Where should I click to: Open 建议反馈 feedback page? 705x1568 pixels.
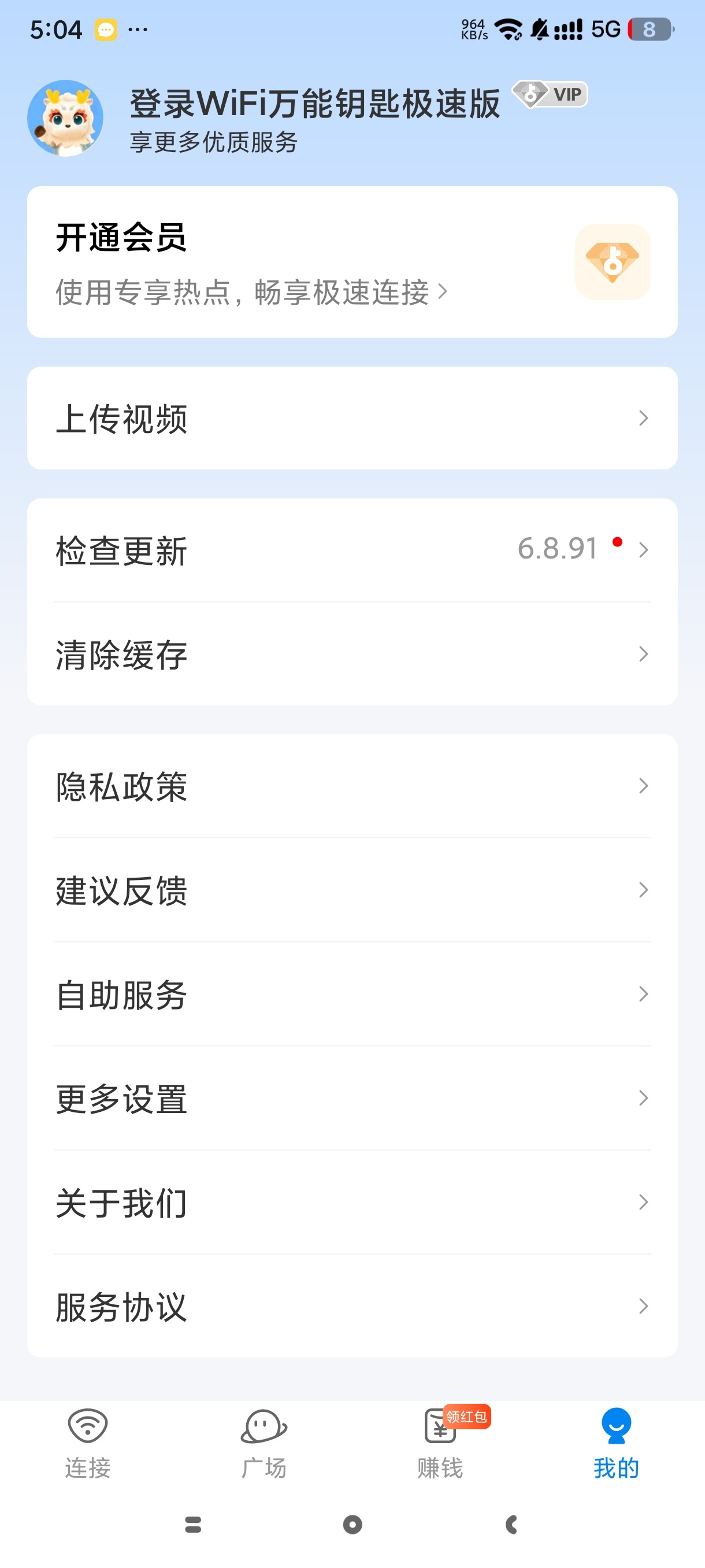(351, 890)
